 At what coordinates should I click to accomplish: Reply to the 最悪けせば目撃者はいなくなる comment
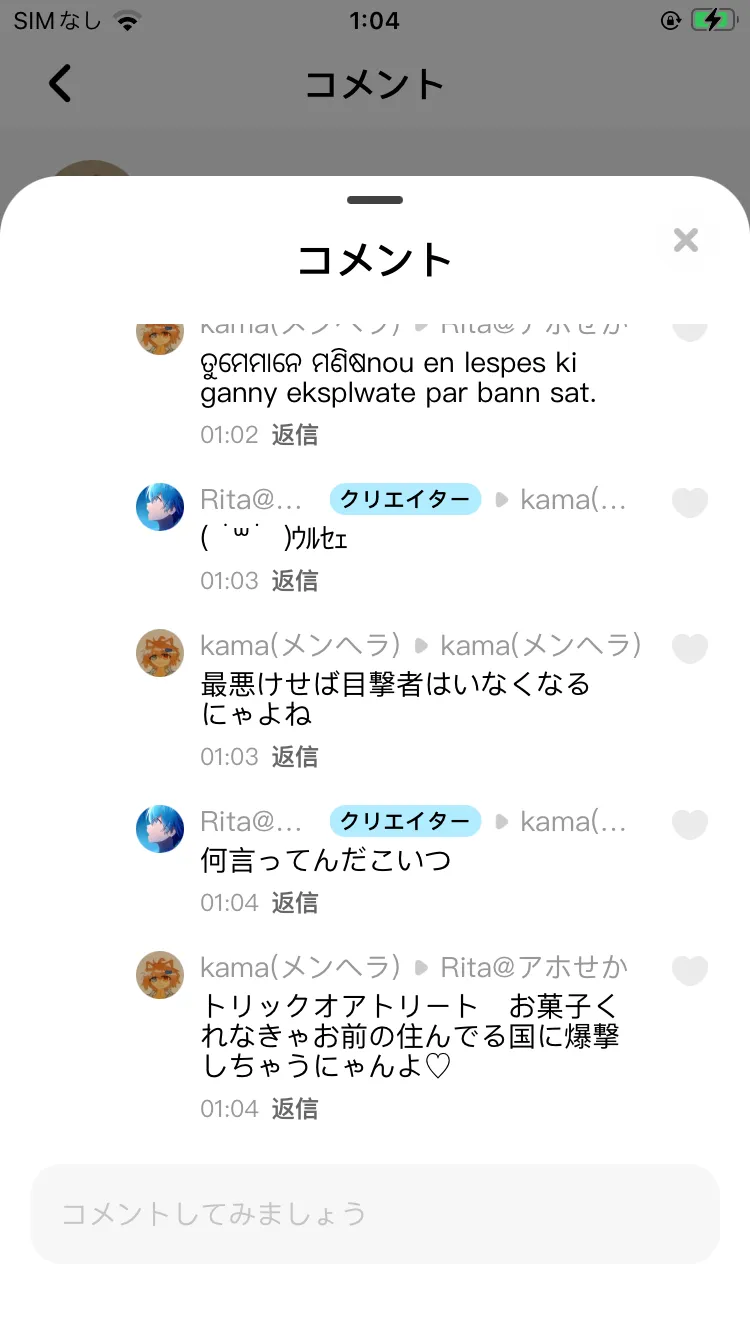pyautogui.click(x=295, y=756)
